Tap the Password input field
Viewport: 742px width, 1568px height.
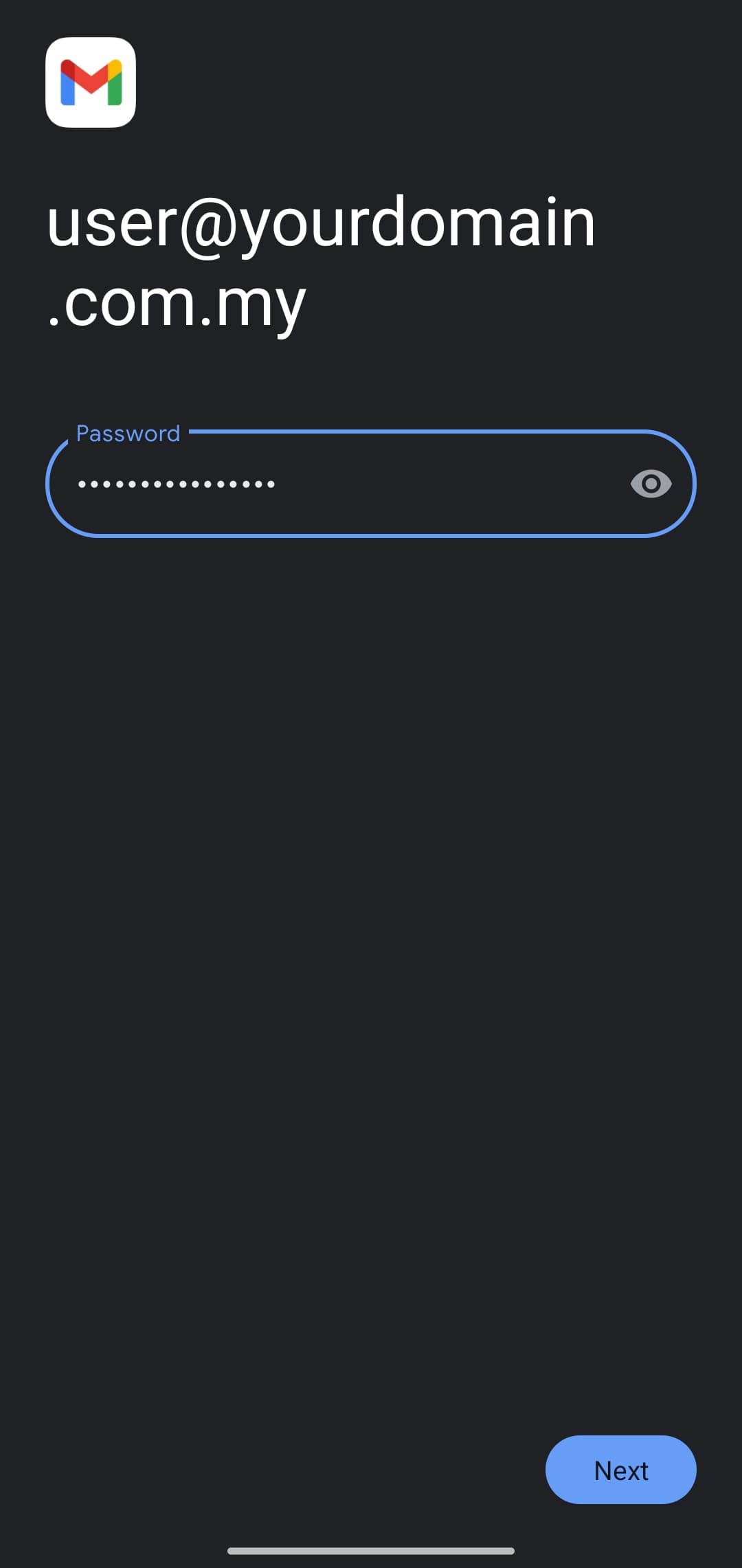pos(371,484)
